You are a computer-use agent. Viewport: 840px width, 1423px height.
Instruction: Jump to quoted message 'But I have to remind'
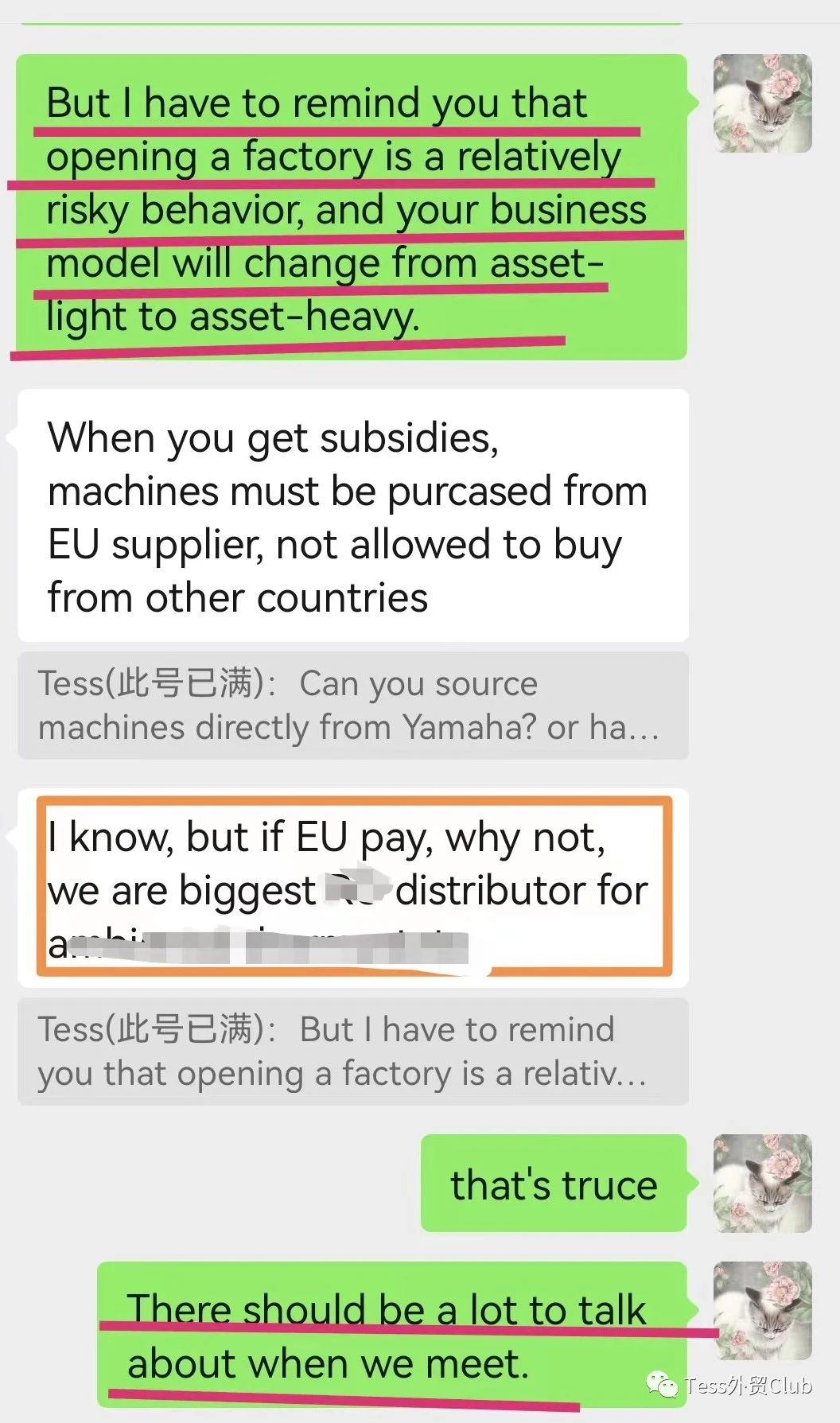[352, 1051]
